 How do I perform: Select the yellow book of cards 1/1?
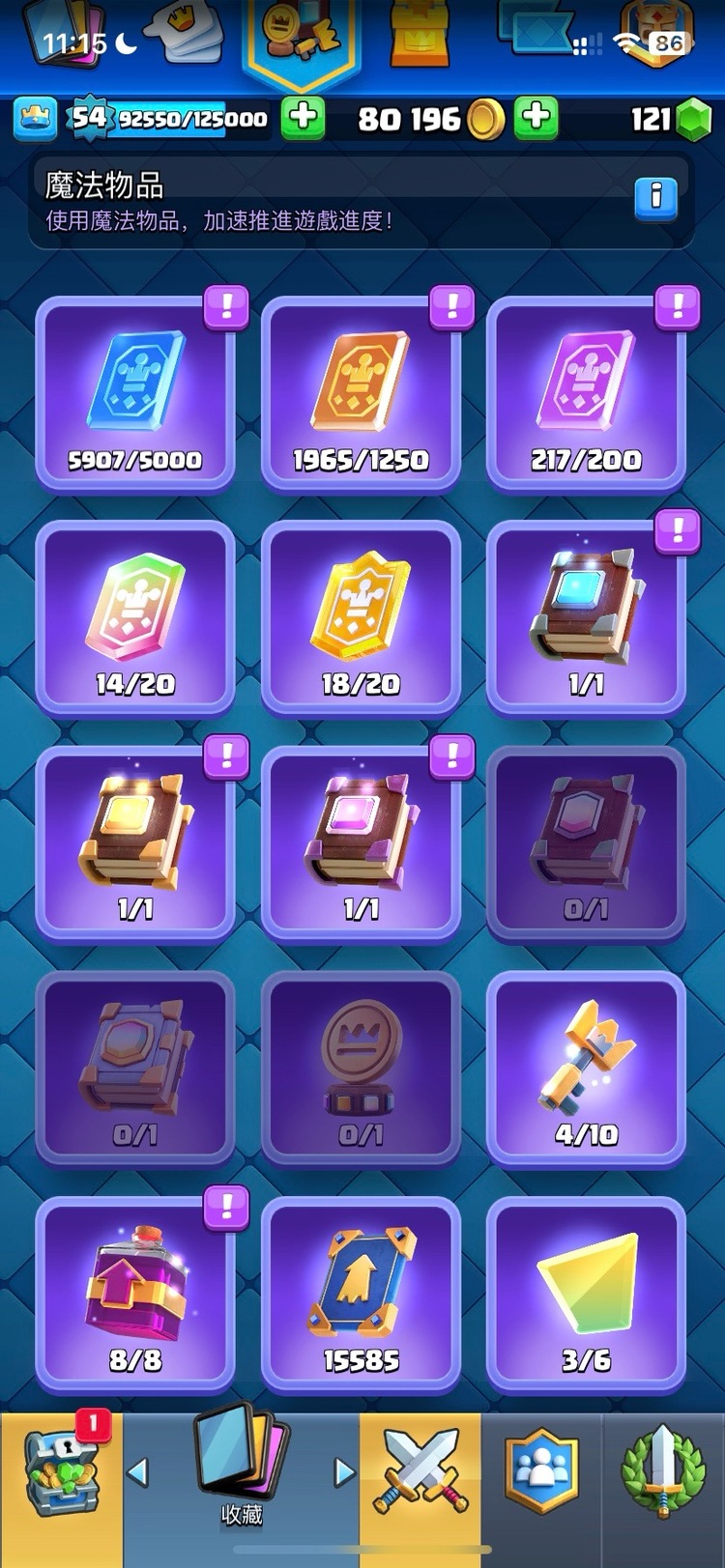135,844
